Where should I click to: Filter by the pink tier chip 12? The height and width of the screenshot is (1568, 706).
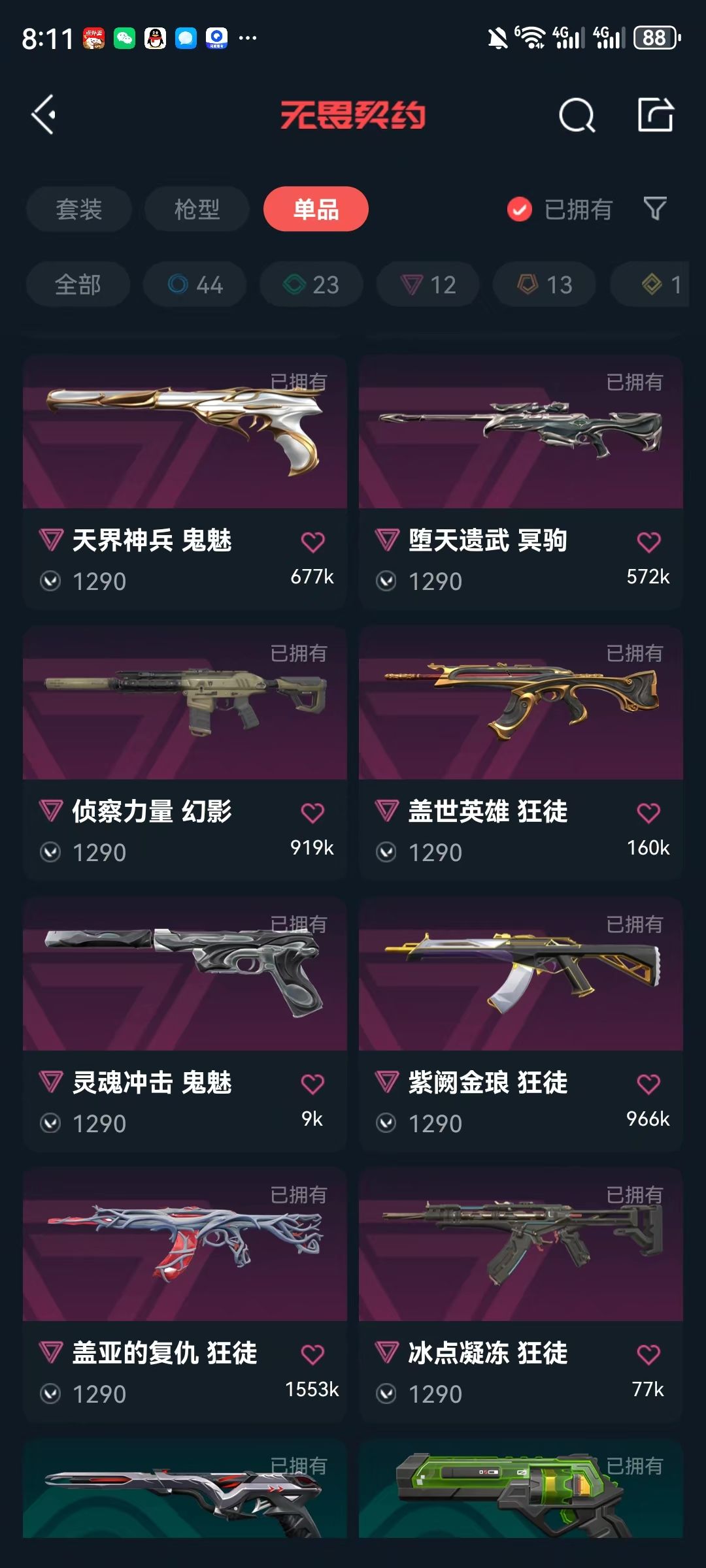pyautogui.click(x=428, y=285)
